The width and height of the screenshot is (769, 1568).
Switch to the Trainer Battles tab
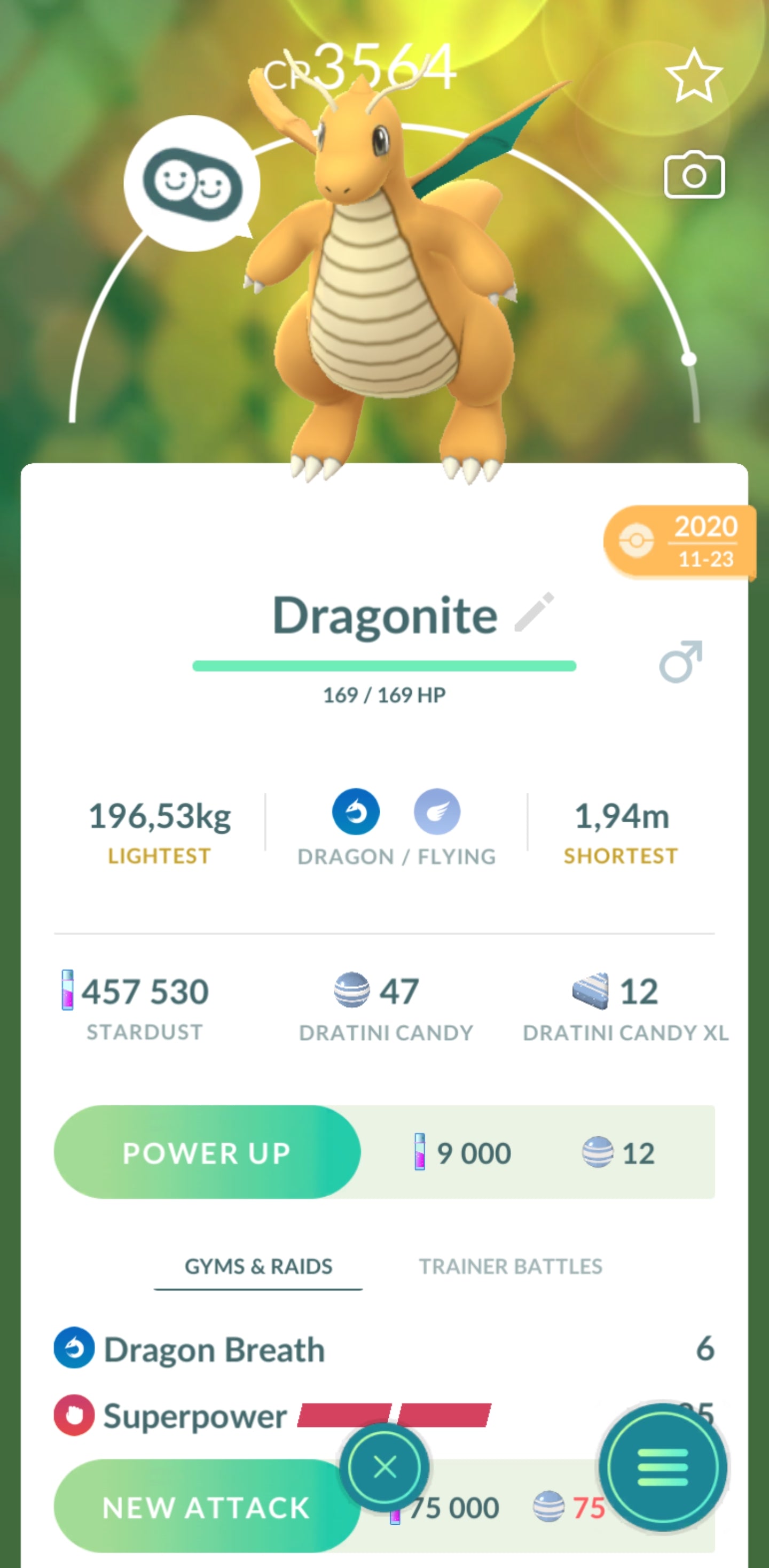(x=510, y=1267)
